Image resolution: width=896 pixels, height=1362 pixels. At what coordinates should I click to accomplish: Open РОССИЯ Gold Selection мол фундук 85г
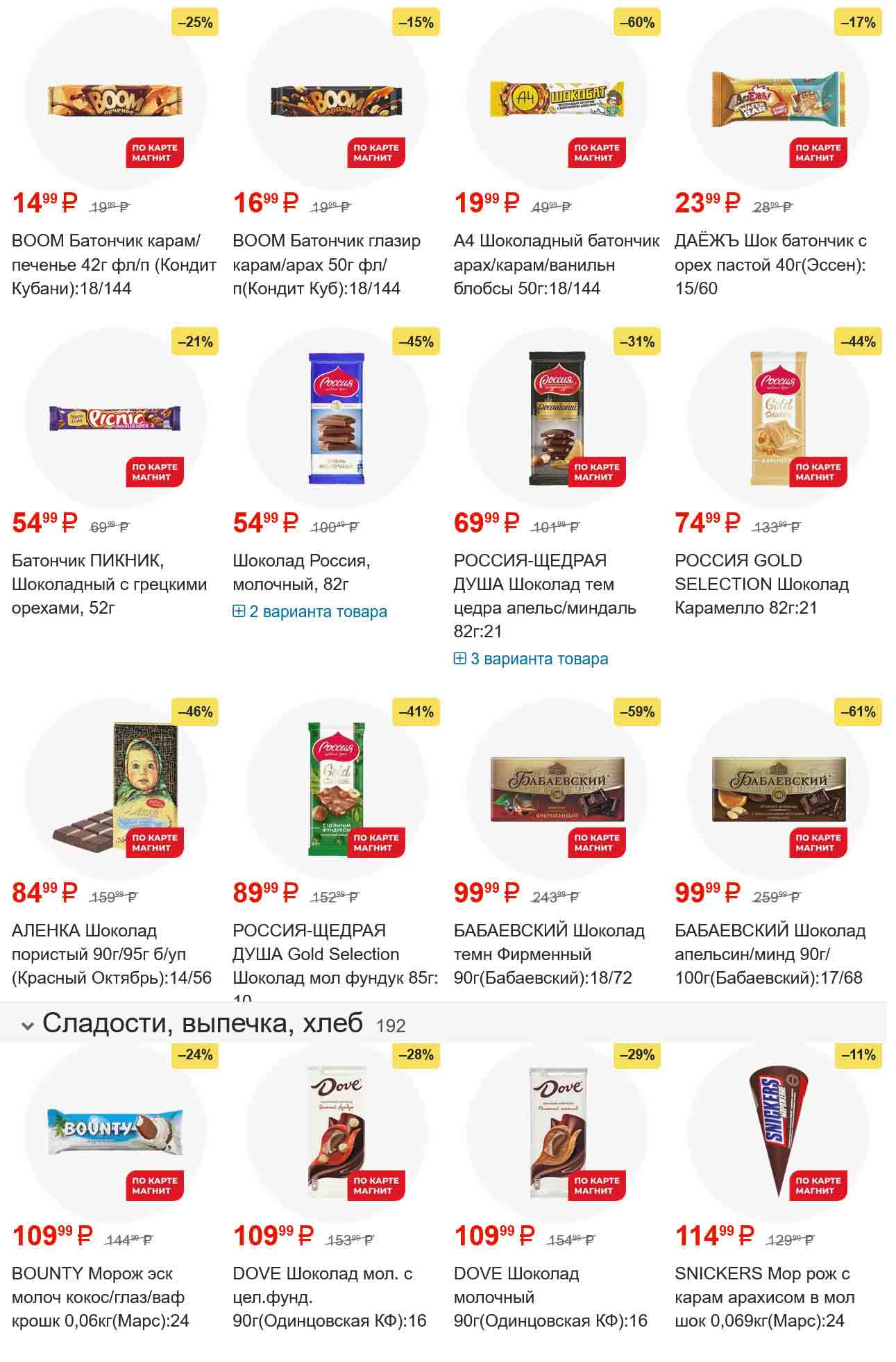pos(335,954)
